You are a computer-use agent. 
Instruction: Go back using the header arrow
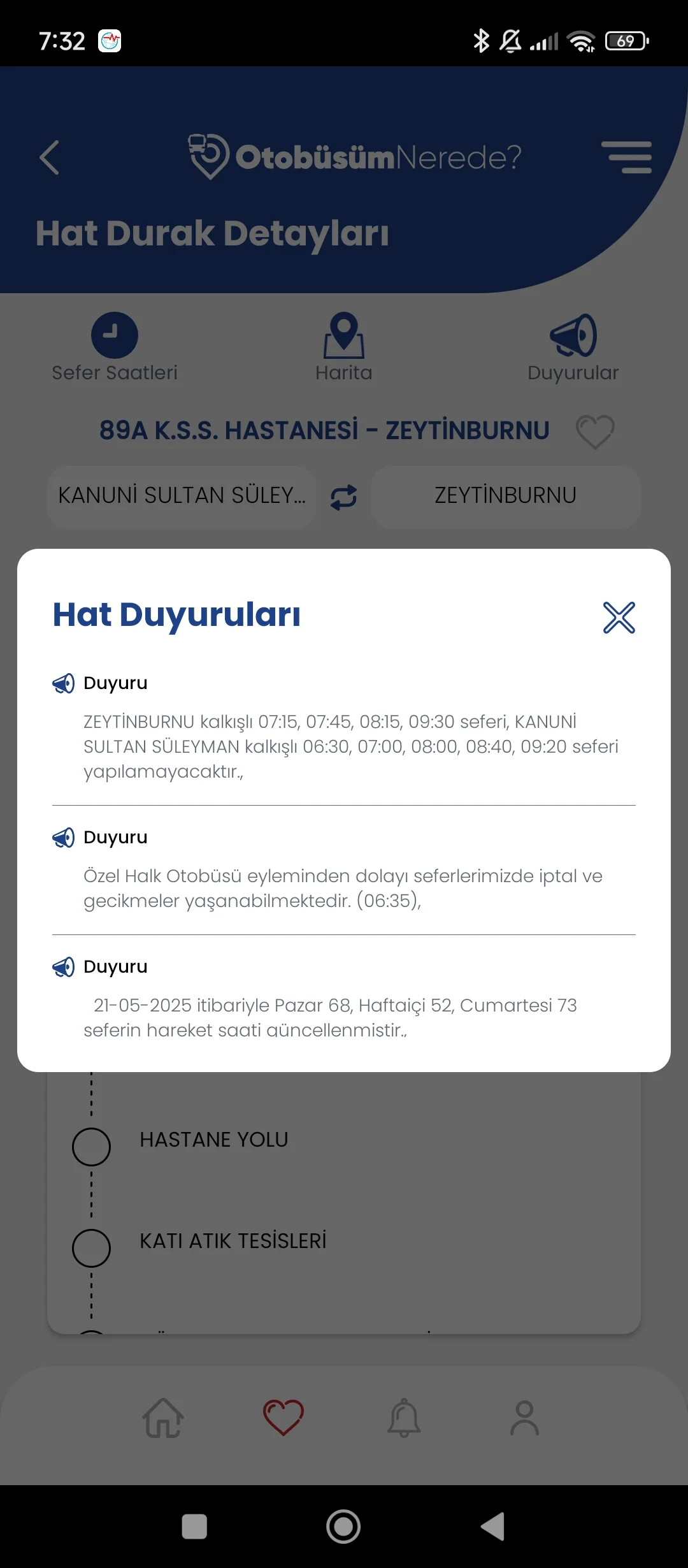tap(50, 157)
